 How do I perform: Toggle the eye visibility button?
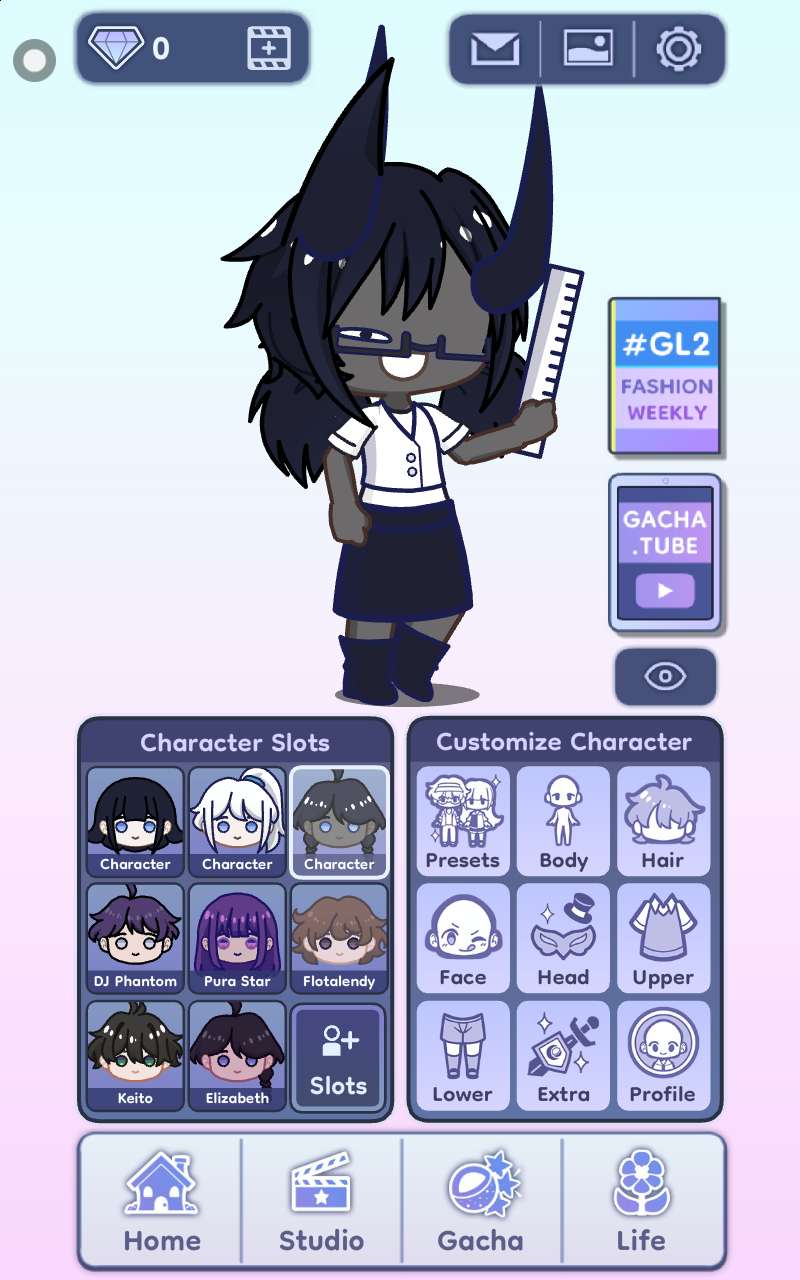(665, 677)
